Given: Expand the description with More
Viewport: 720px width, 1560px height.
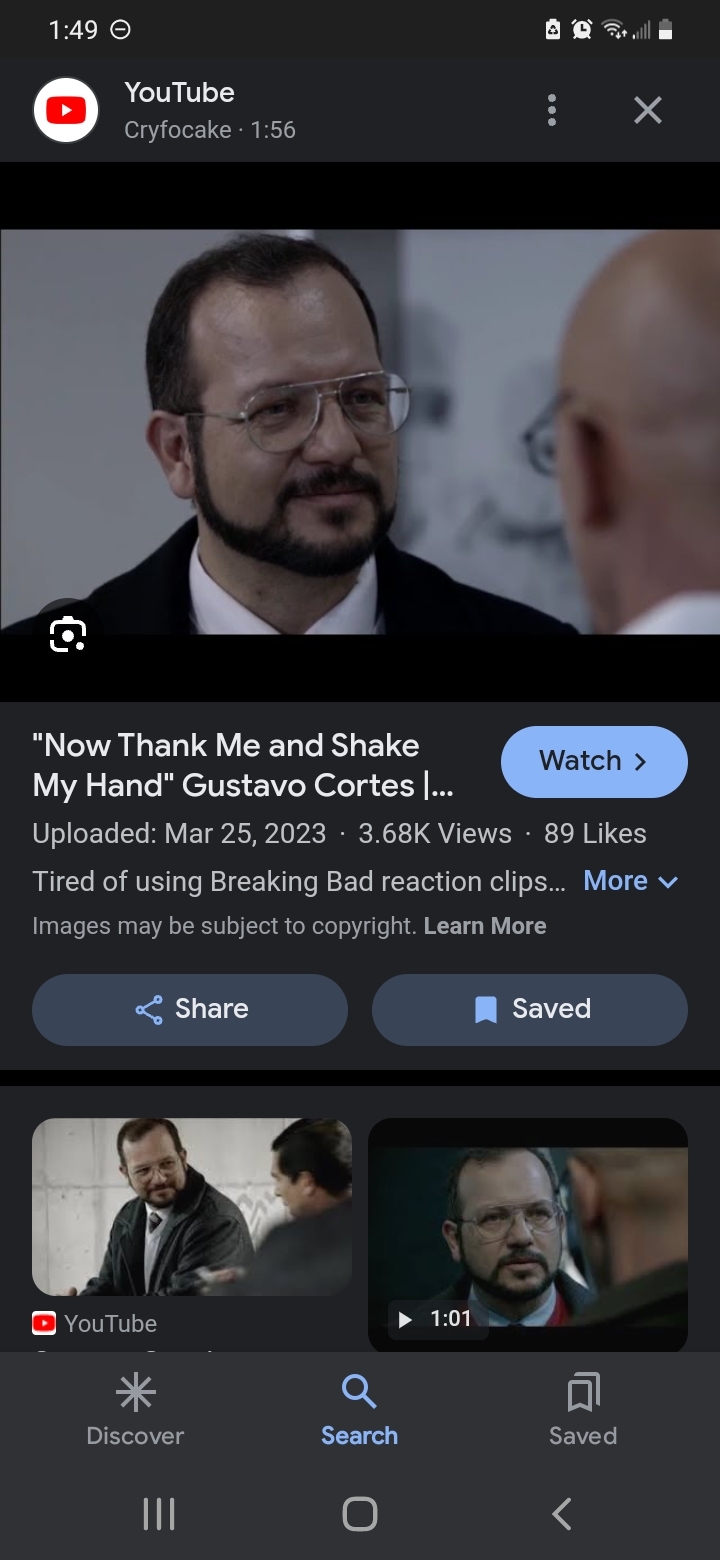Looking at the screenshot, I should click(x=631, y=881).
